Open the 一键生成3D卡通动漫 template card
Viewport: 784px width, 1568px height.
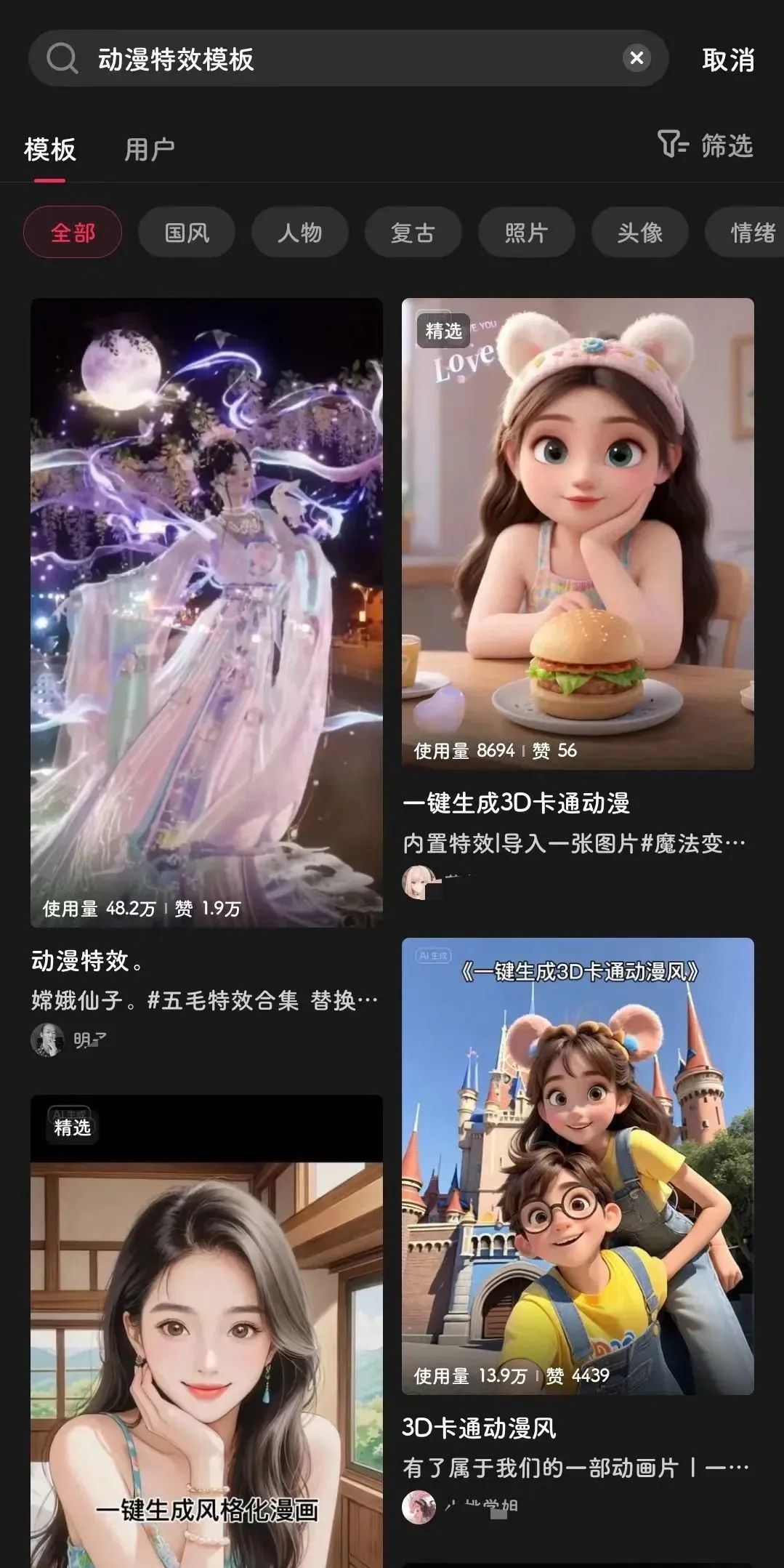click(x=578, y=534)
